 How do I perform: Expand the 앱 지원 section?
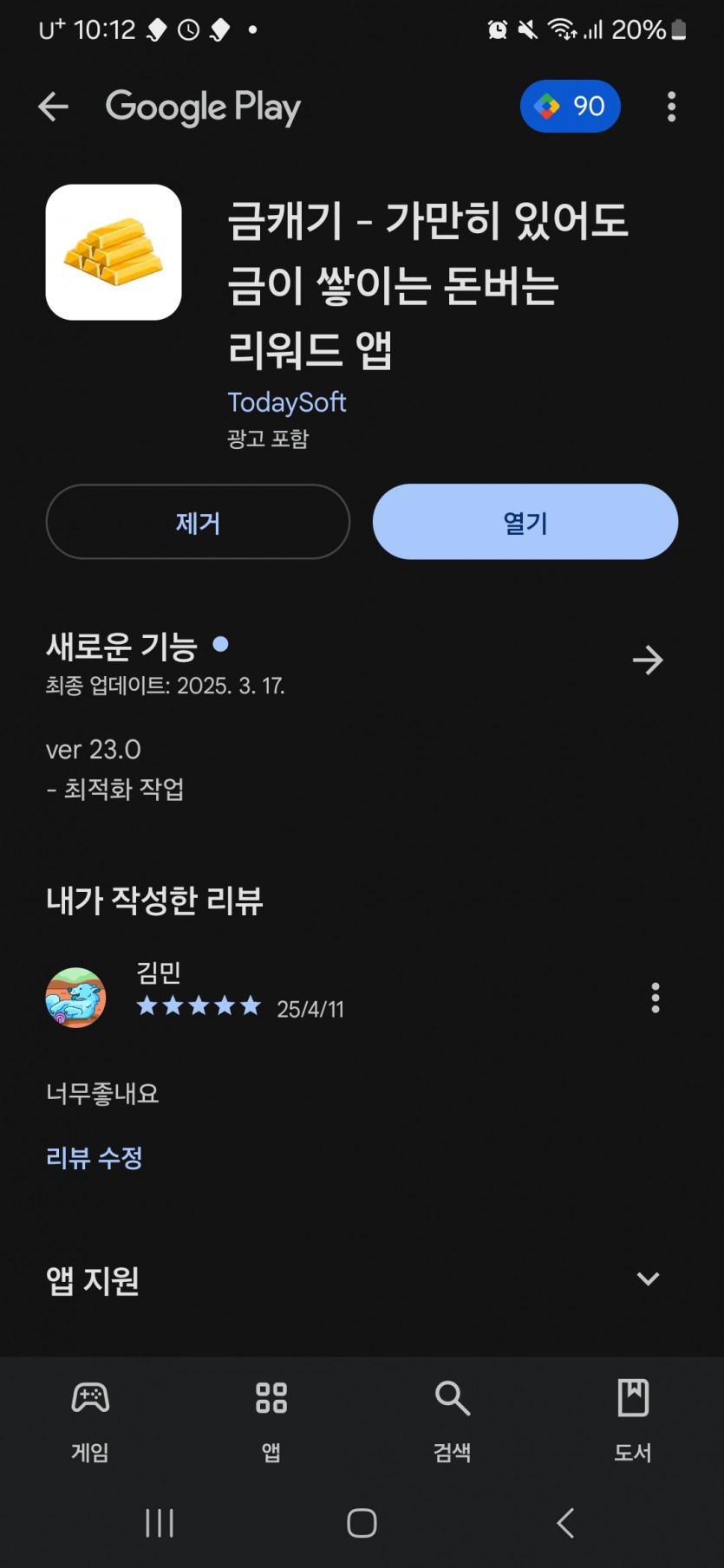pos(648,1279)
